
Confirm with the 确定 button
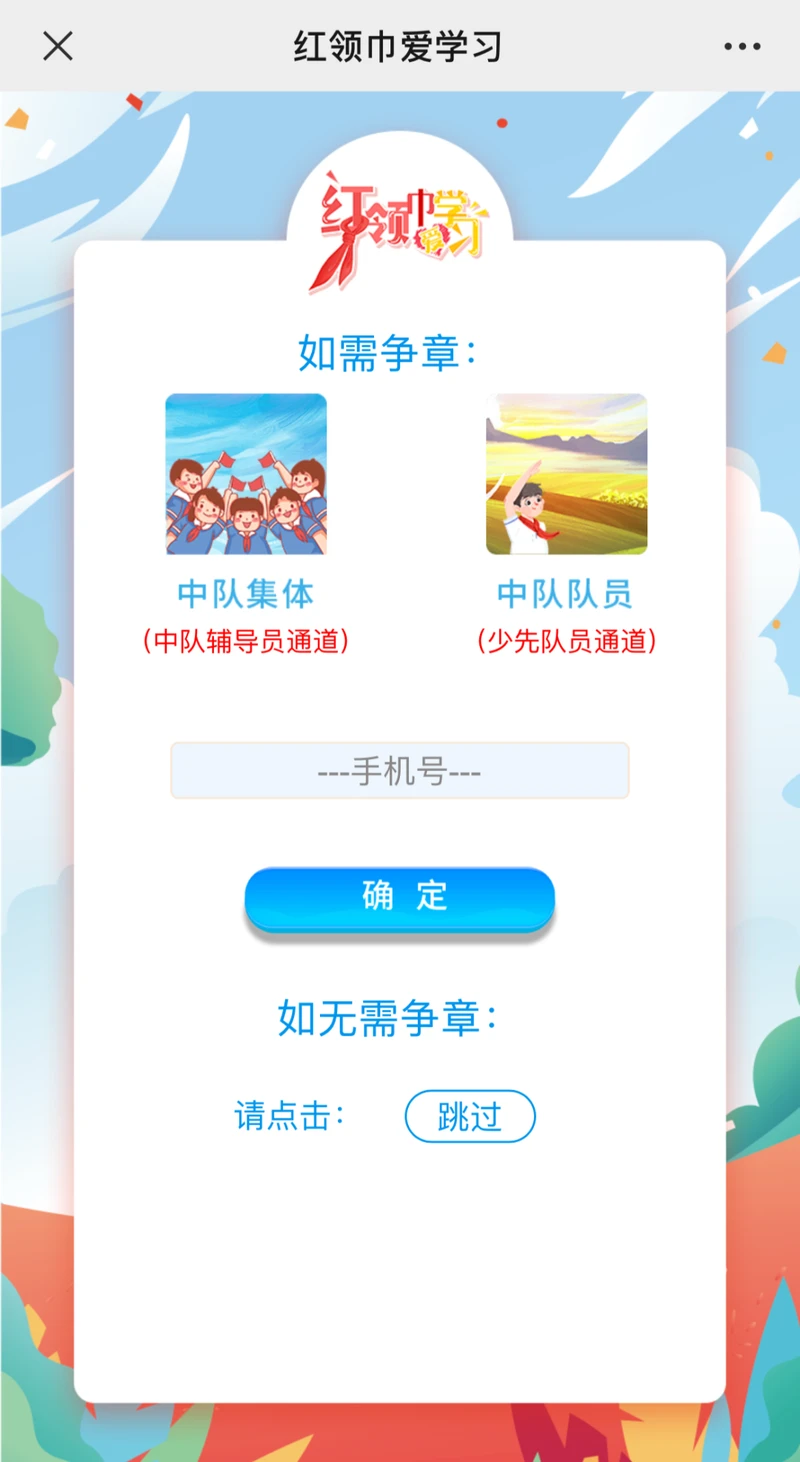pyautogui.click(x=400, y=897)
